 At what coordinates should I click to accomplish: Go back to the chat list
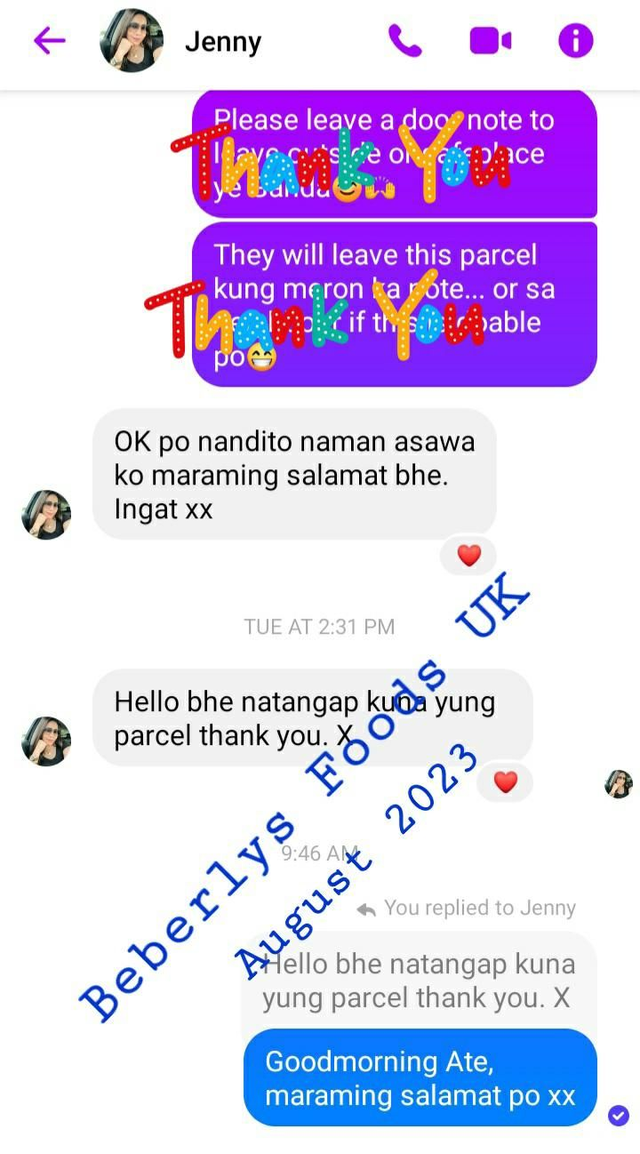point(49,41)
